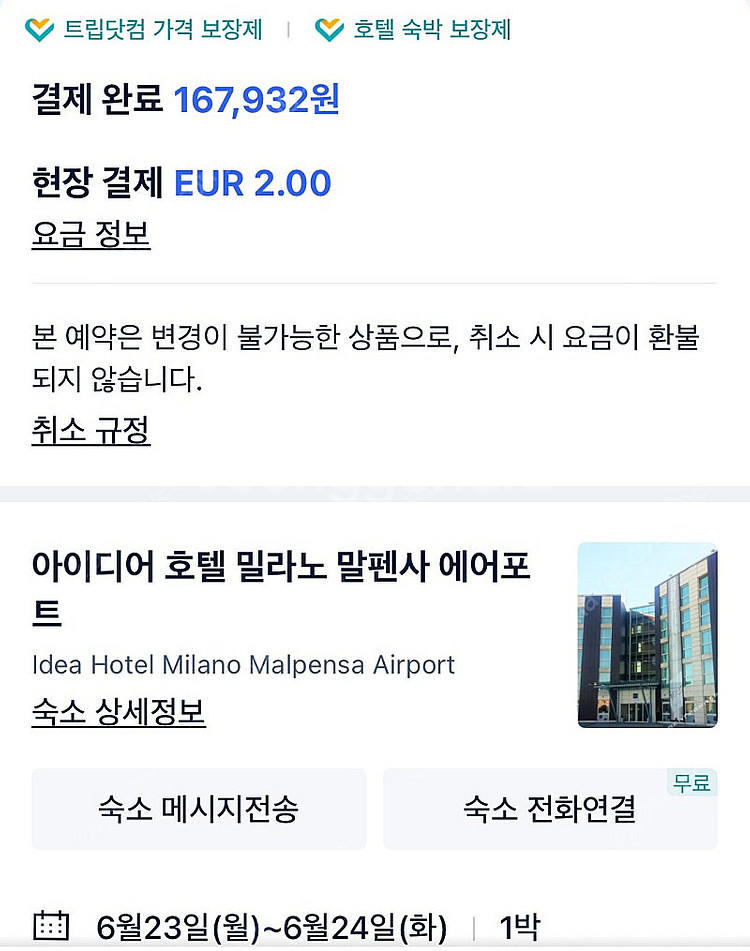Open the 요금 정보 link
This screenshot has height=951, width=750.
click(x=91, y=235)
